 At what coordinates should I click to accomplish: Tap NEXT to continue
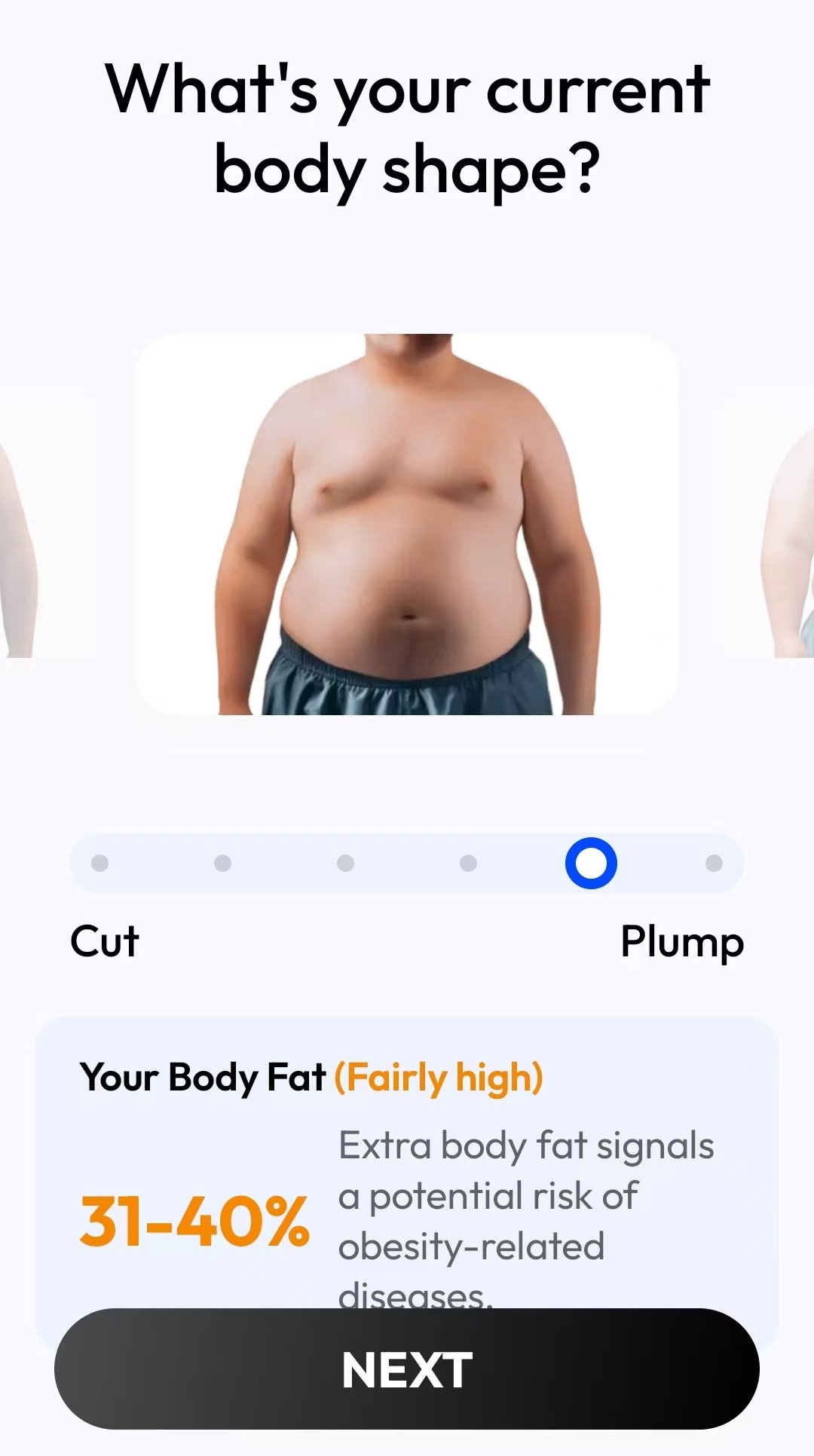407,1369
